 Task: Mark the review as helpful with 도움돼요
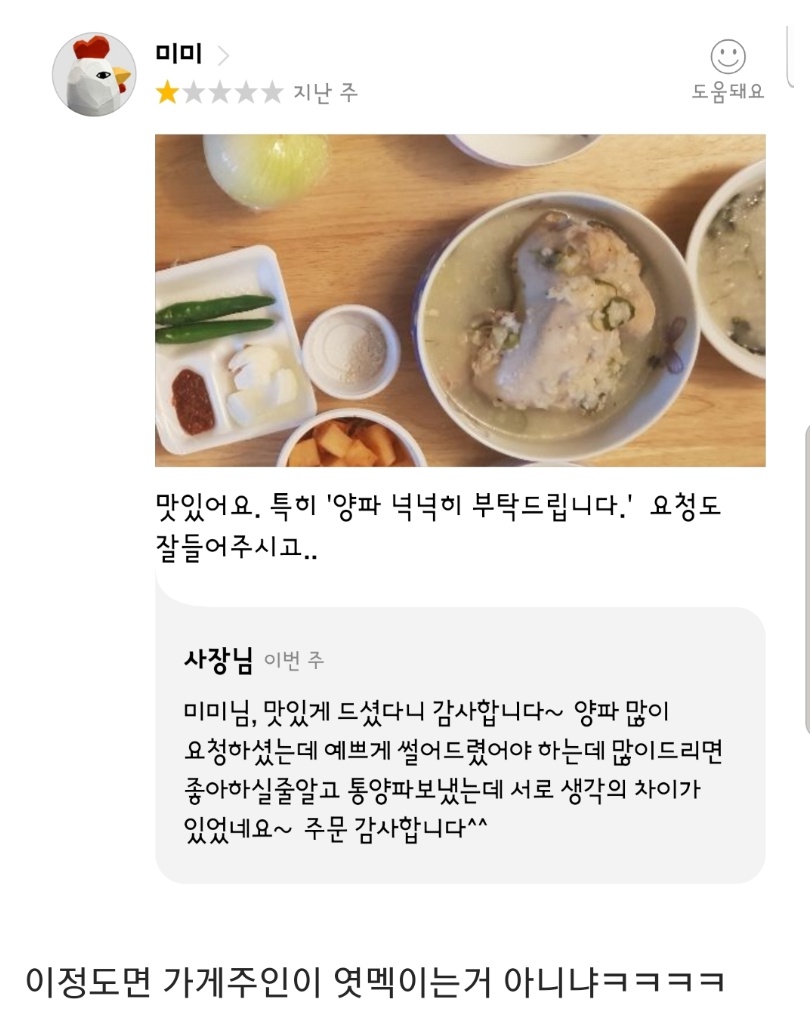(x=727, y=68)
